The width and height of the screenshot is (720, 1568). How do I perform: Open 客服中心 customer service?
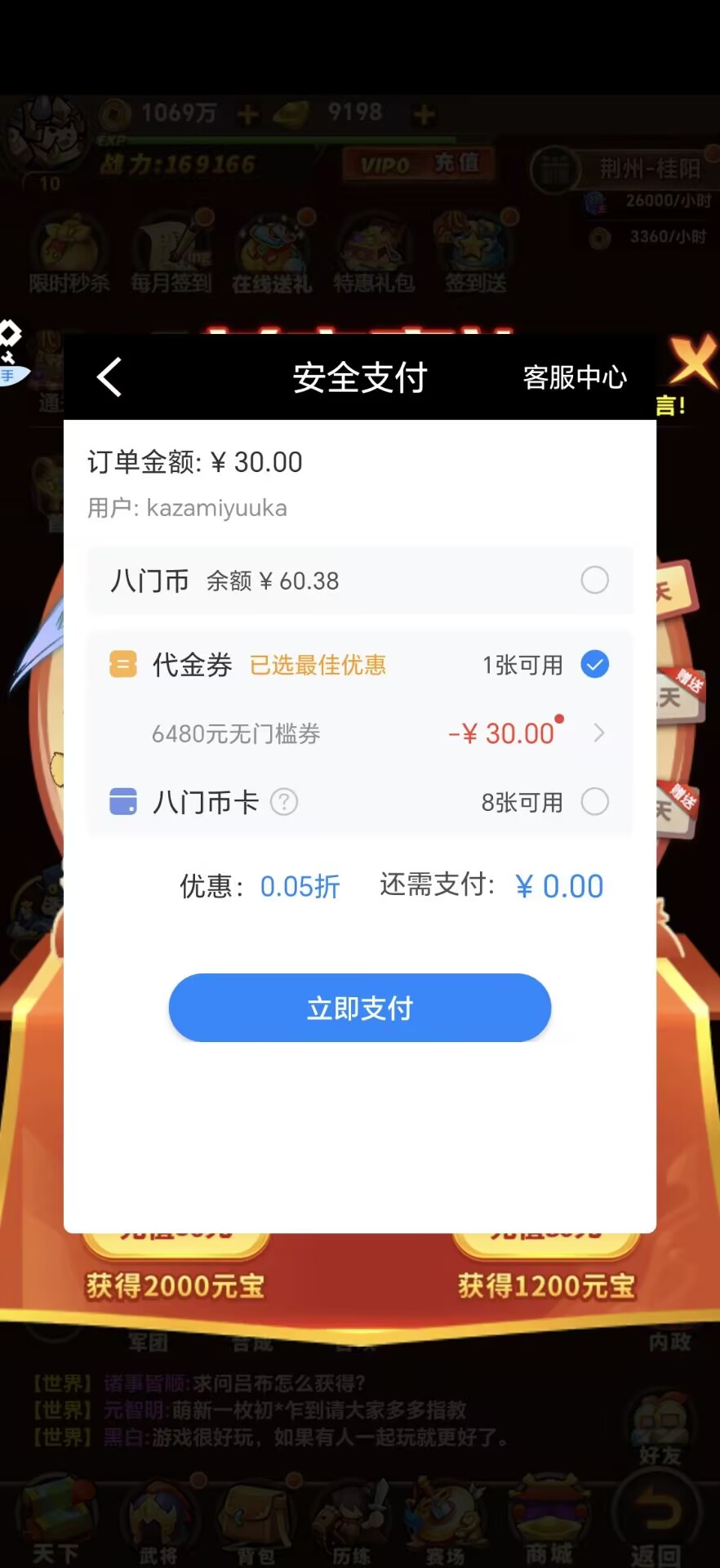575,377
